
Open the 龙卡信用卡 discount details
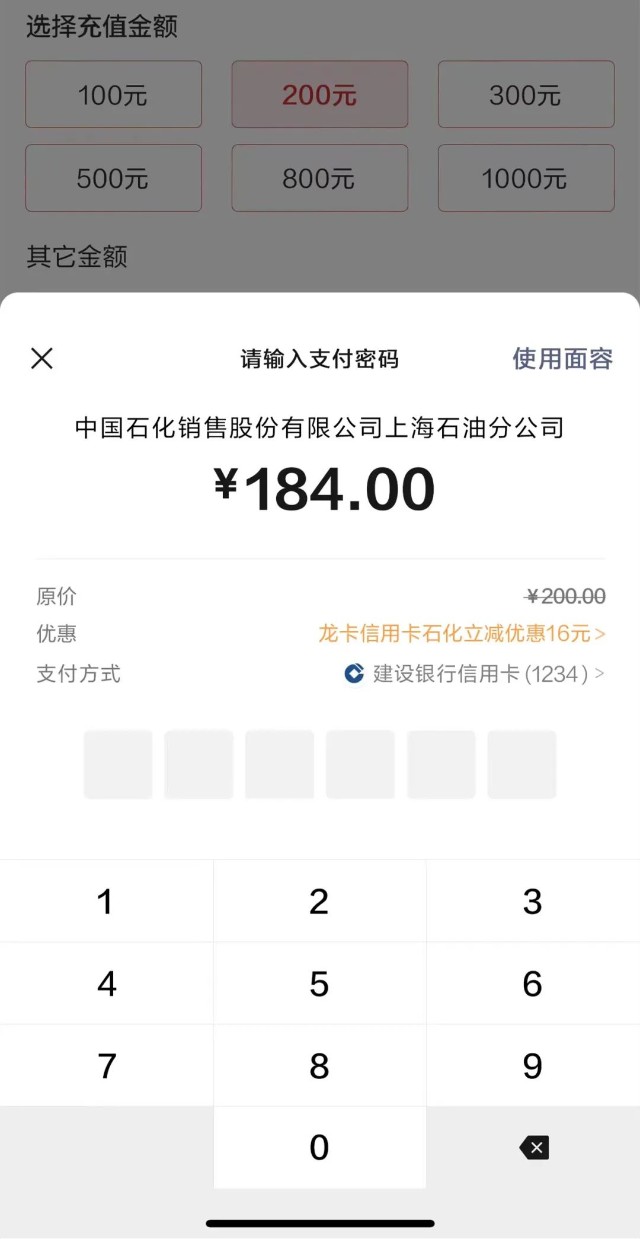[462, 633]
